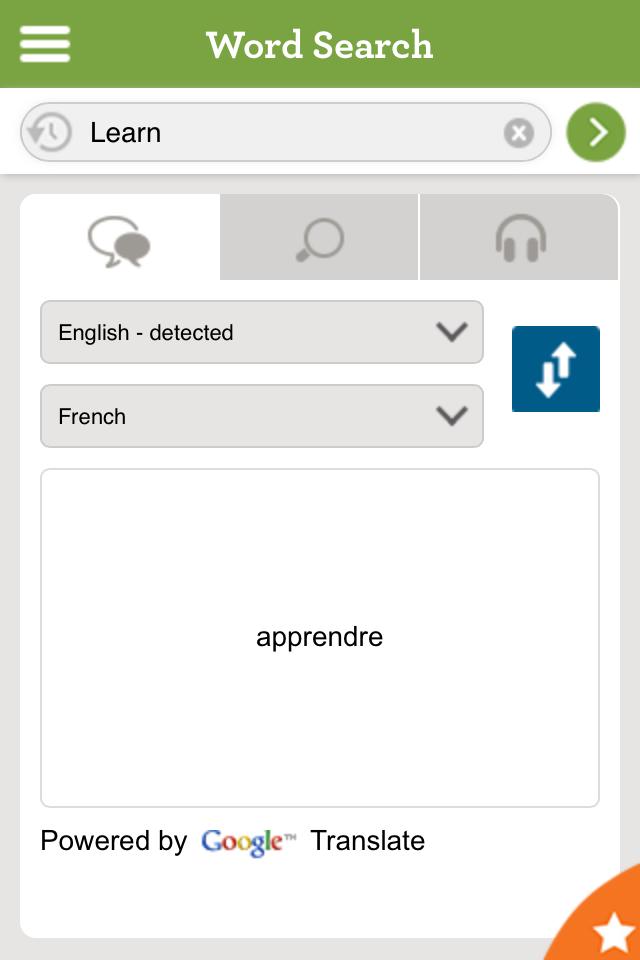Tap the search field containing Learn

pyautogui.click(x=290, y=133)
